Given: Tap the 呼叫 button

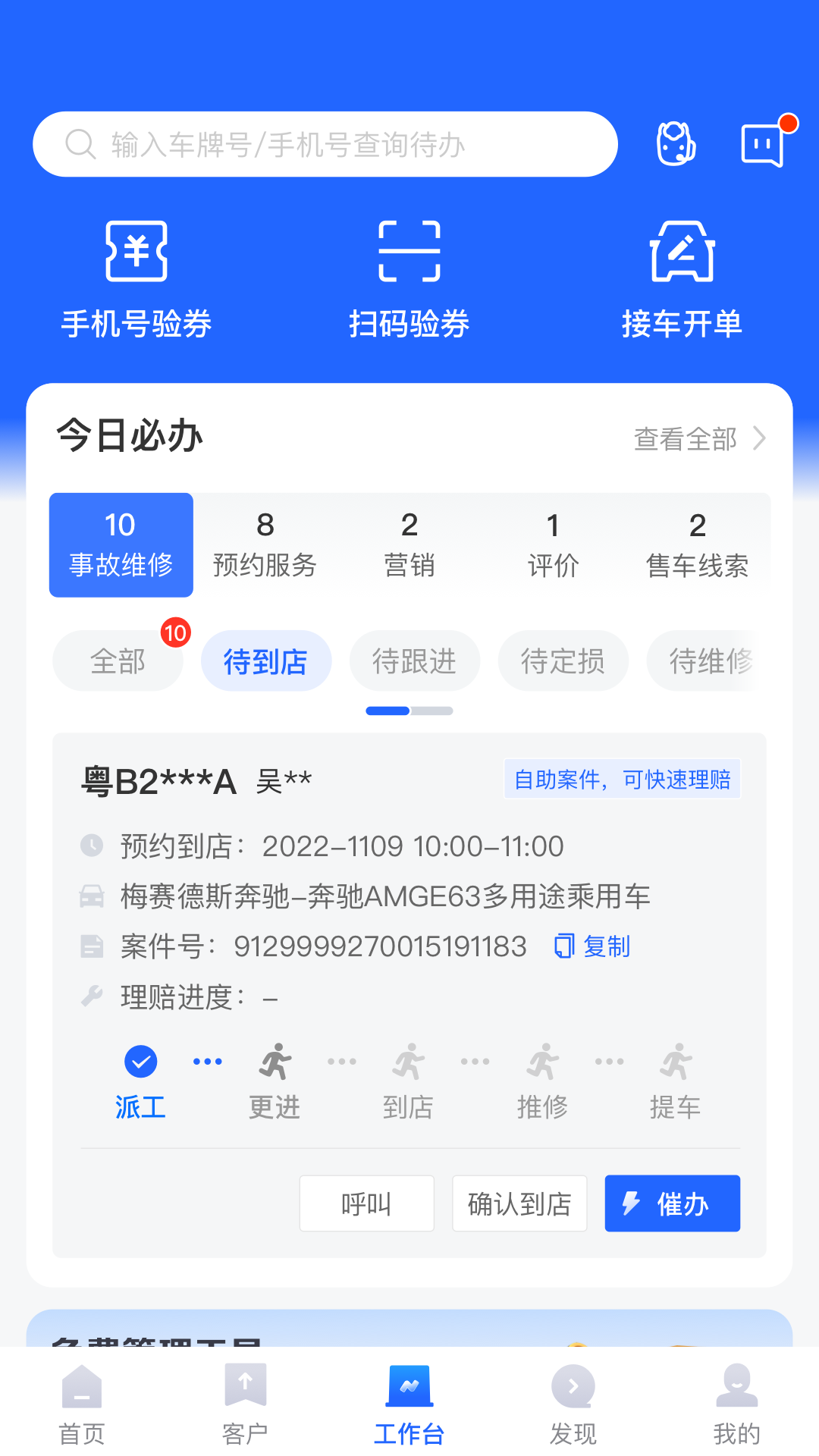Looking at the screenshot, I should pos(367,1203).
